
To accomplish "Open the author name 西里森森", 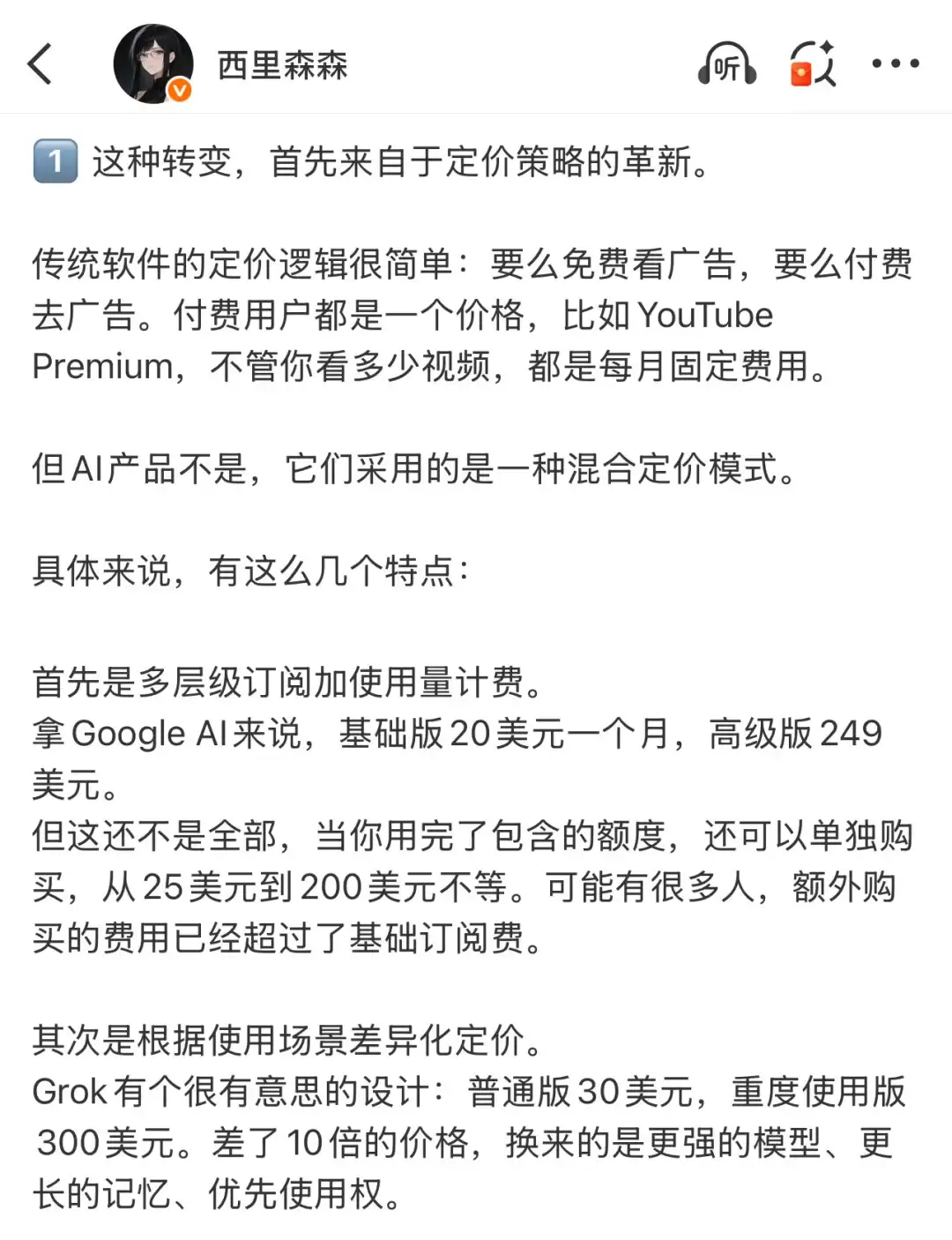I will coord(282,65).
